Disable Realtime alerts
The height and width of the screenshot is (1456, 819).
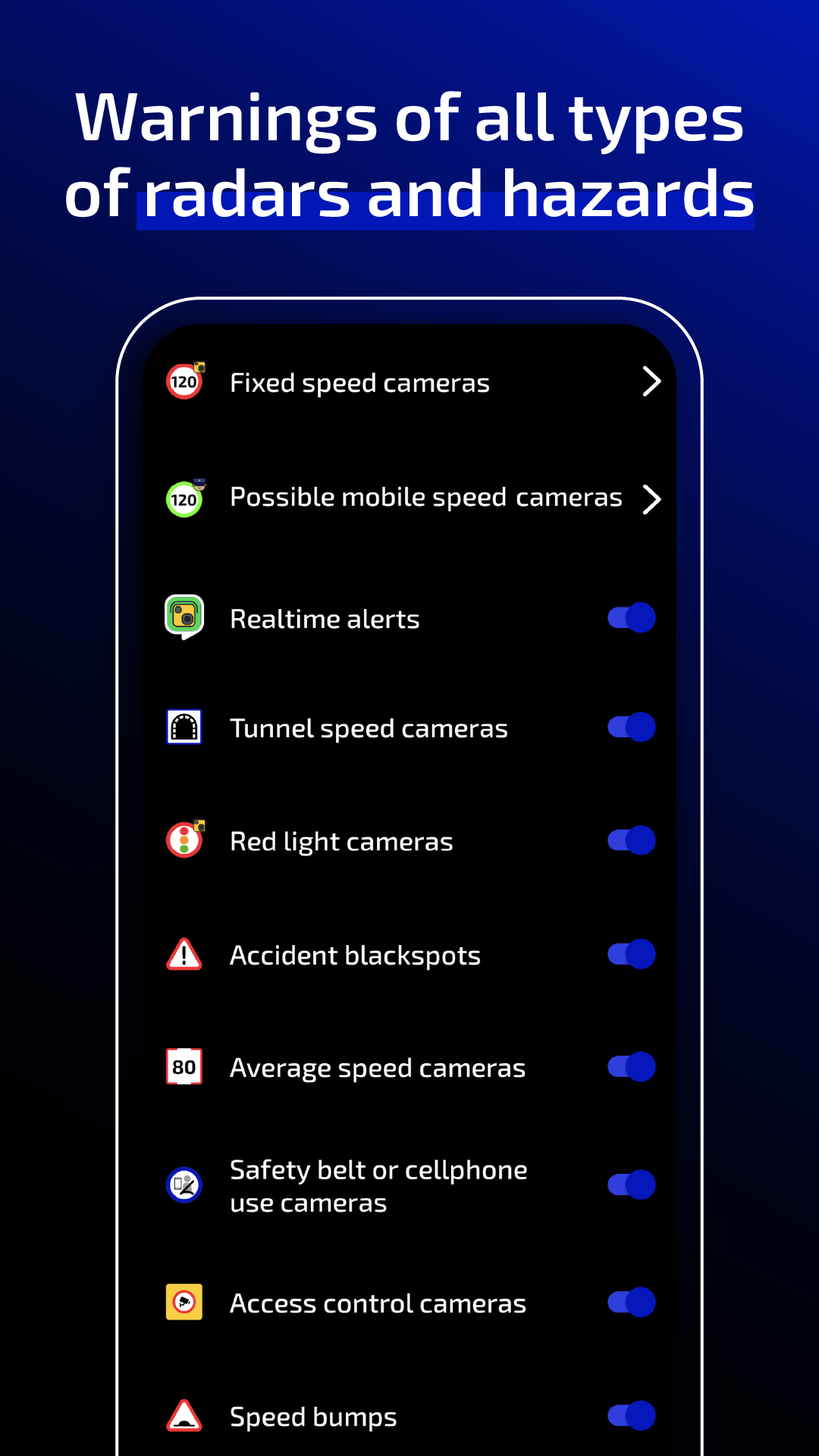(x=632, y=617)
